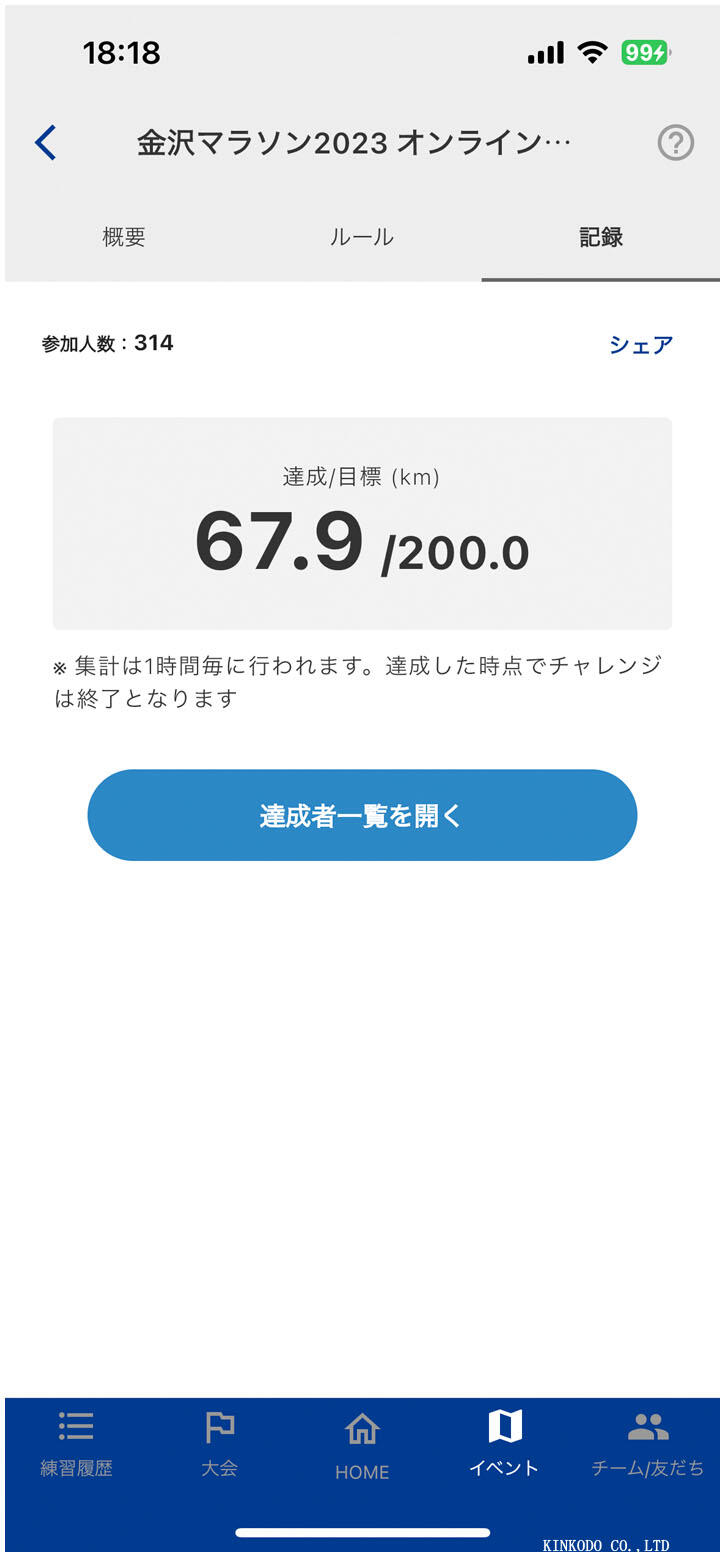Open the 達成者一覧を開く button
Image resolution: width=725 pixels, height=1558 pixels.
pos(362,815)
